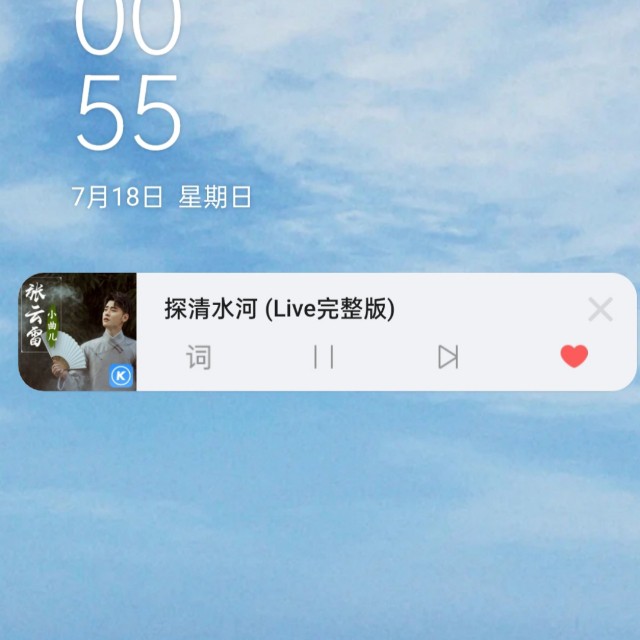The image size is (640, 640).
Task: Open the album cover of 张云雷
Action: [78, 332]
